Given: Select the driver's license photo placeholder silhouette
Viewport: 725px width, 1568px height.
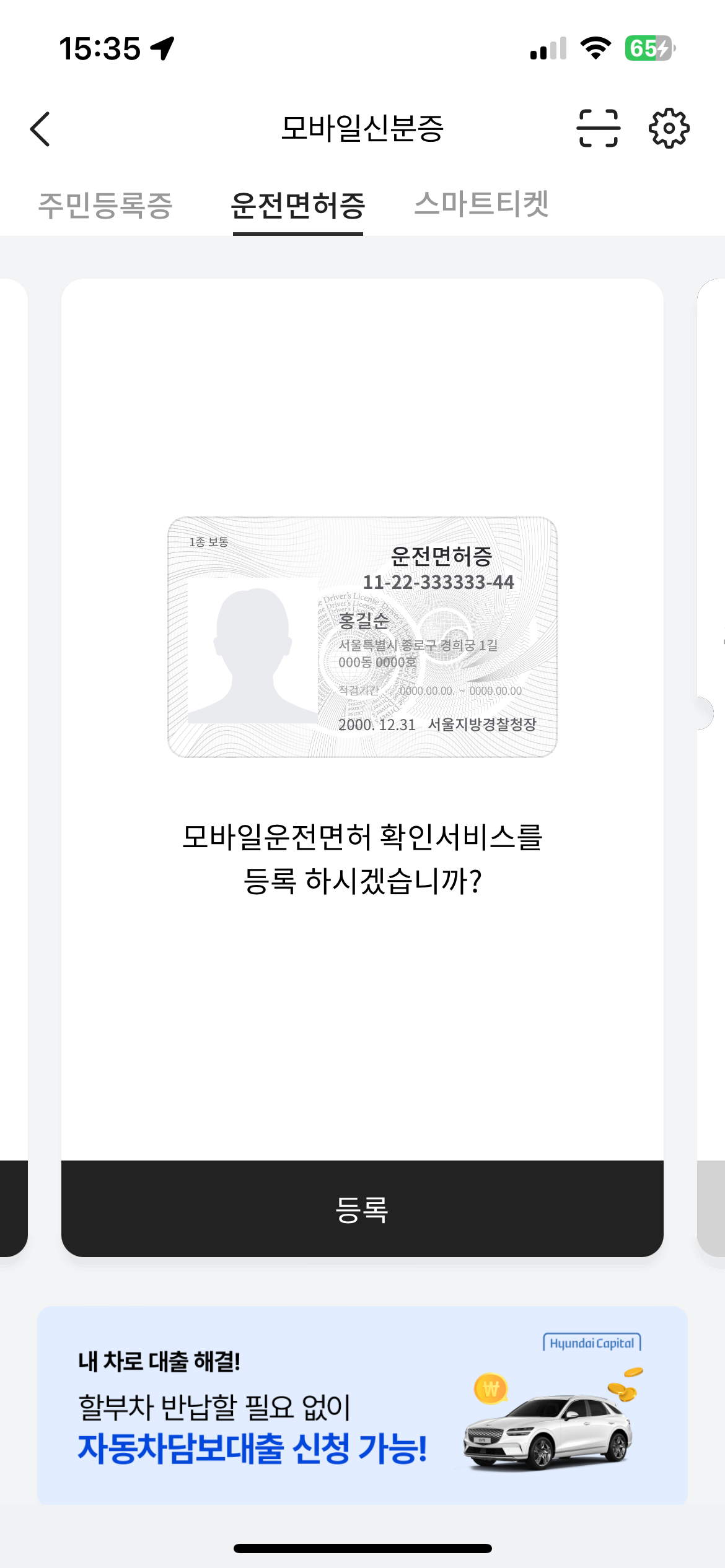Looking at the screenshot, I should tap(253, 653).
